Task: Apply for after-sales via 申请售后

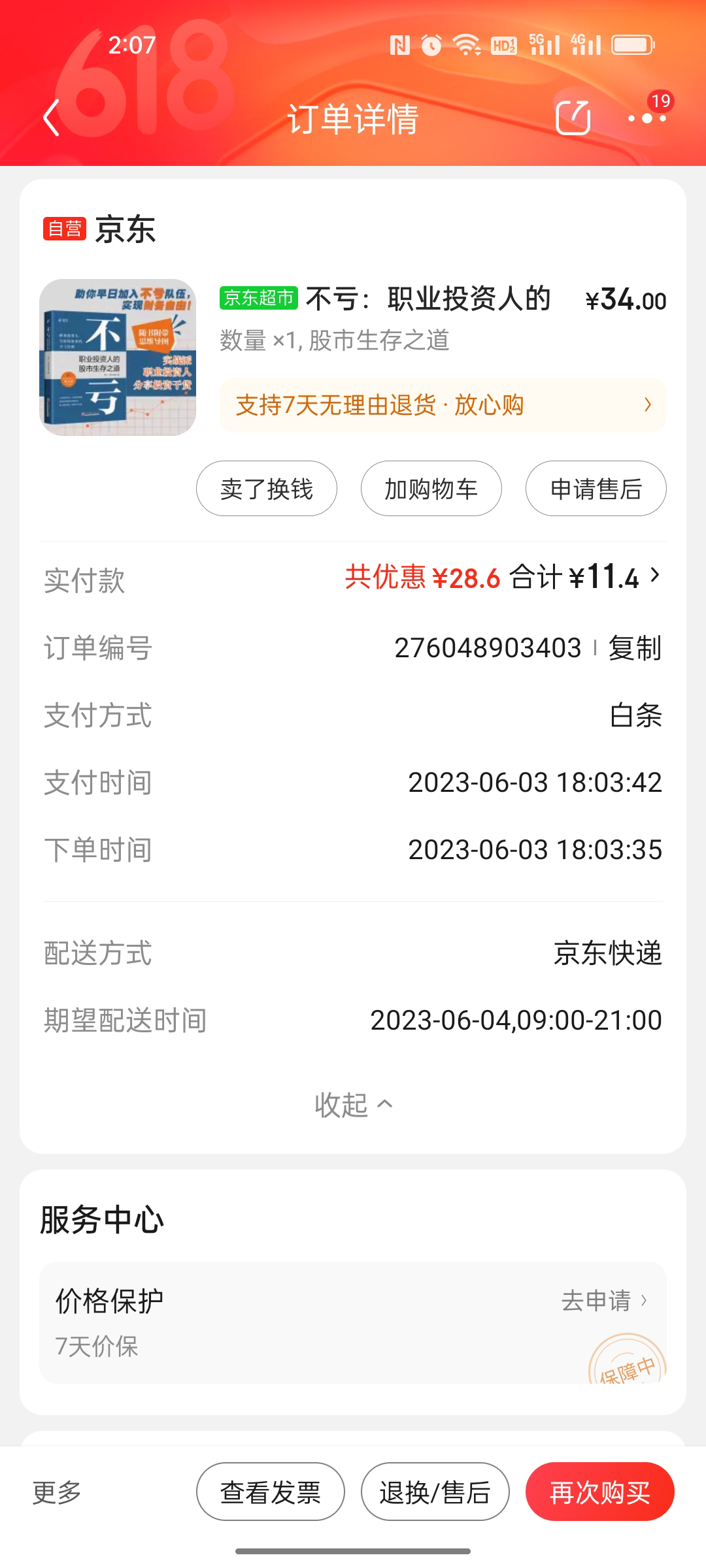Action: point(596,489)
